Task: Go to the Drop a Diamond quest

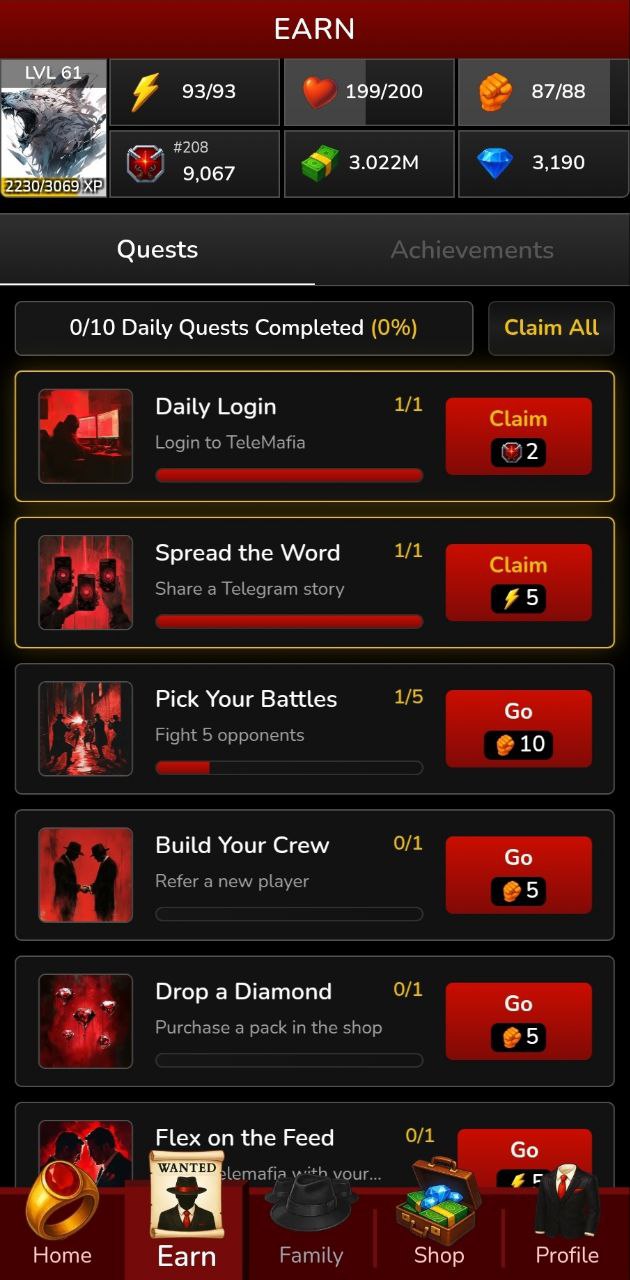Action: pyautogui.click(x=518, y=1020)
